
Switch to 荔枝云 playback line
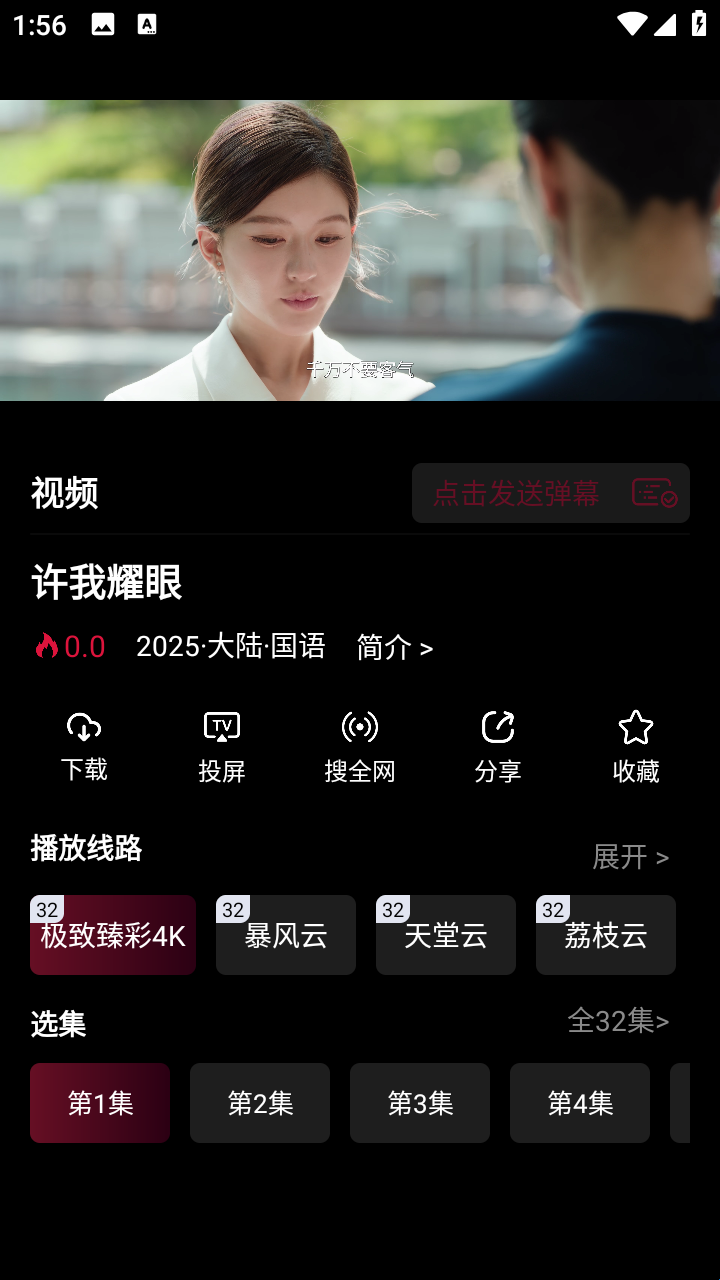click(606, 935)
